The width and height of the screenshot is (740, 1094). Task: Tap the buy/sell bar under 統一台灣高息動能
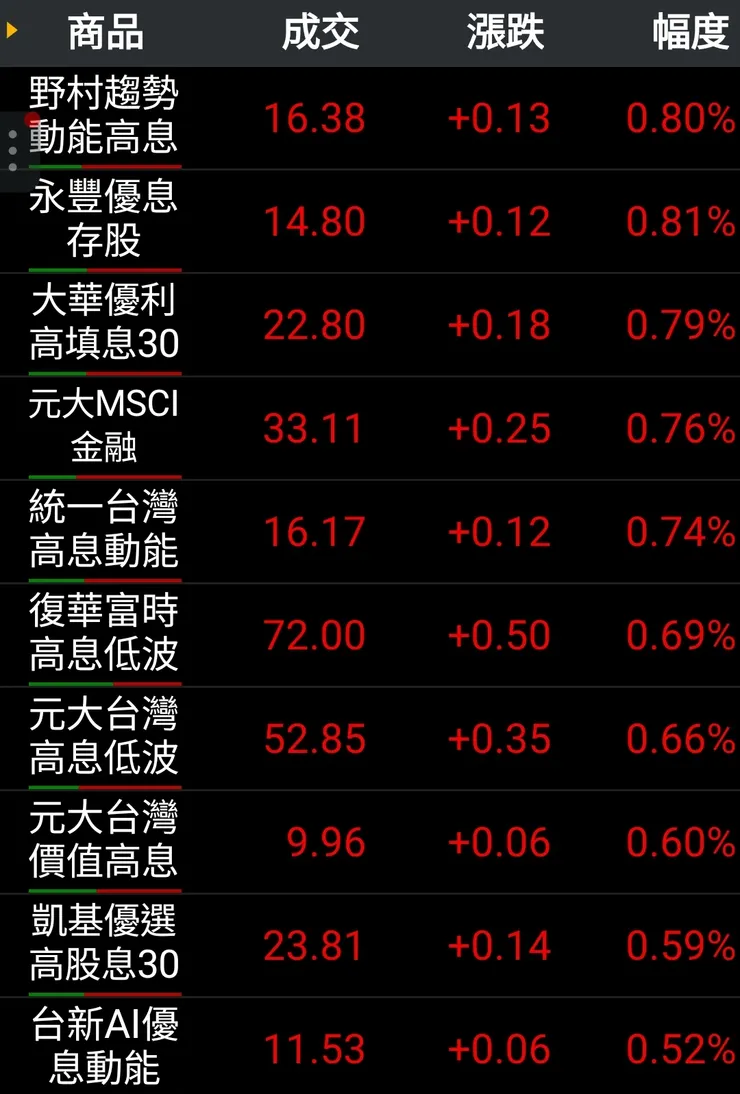click(x=105, y=581)
